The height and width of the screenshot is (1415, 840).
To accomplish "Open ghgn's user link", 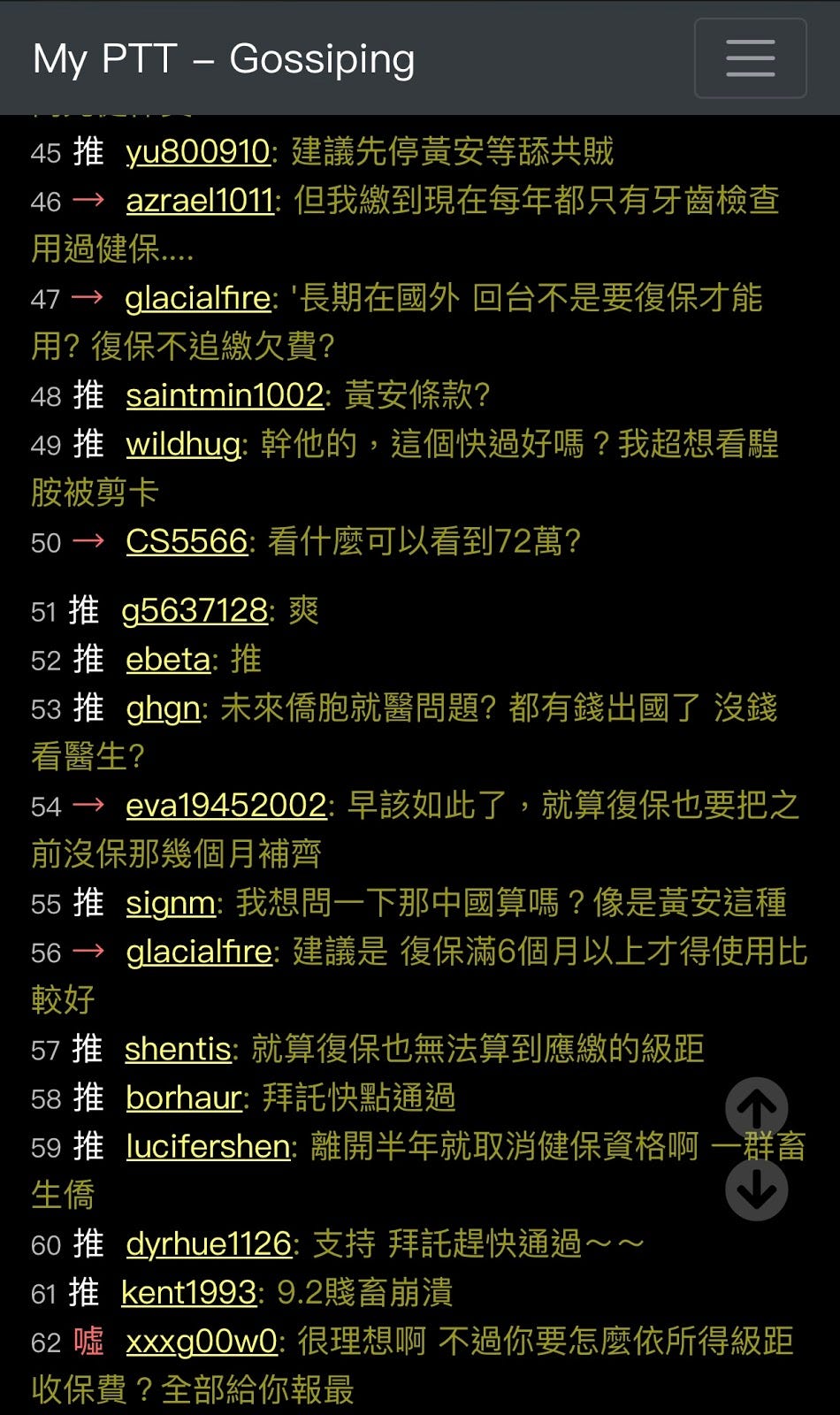I will tap(163, 708).
